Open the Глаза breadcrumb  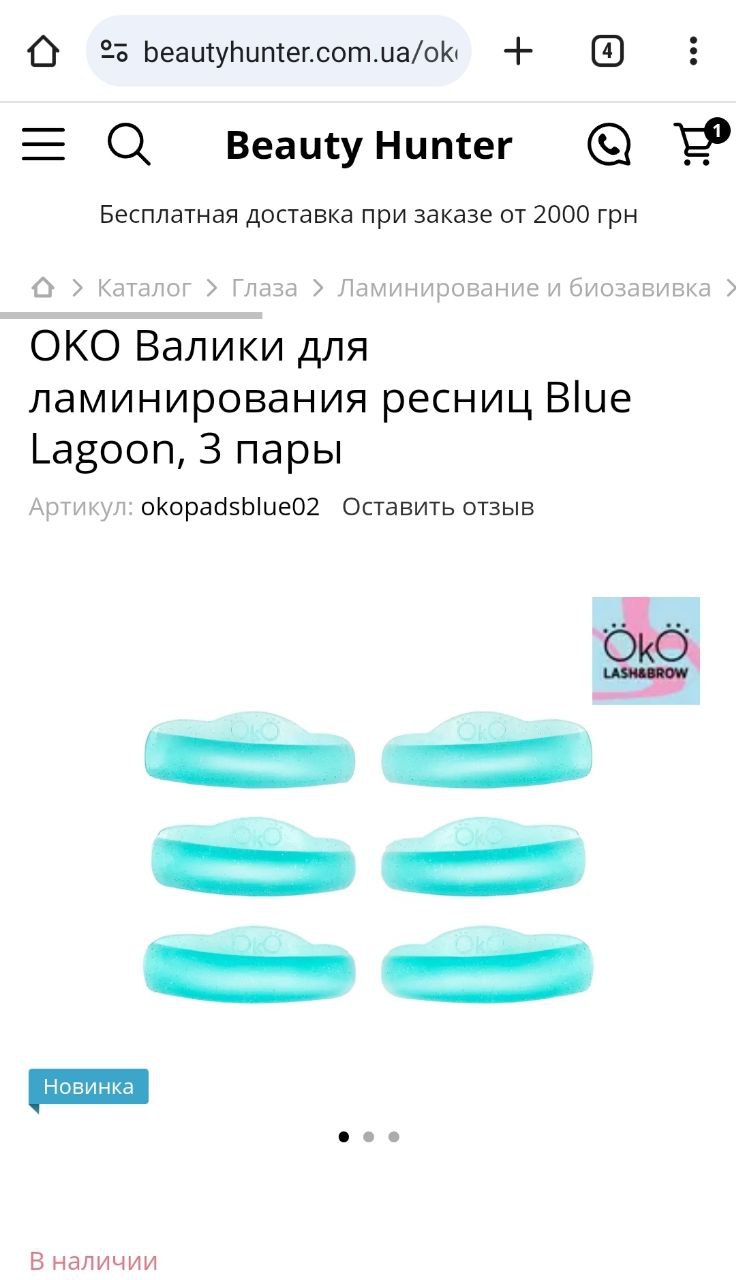265,288
